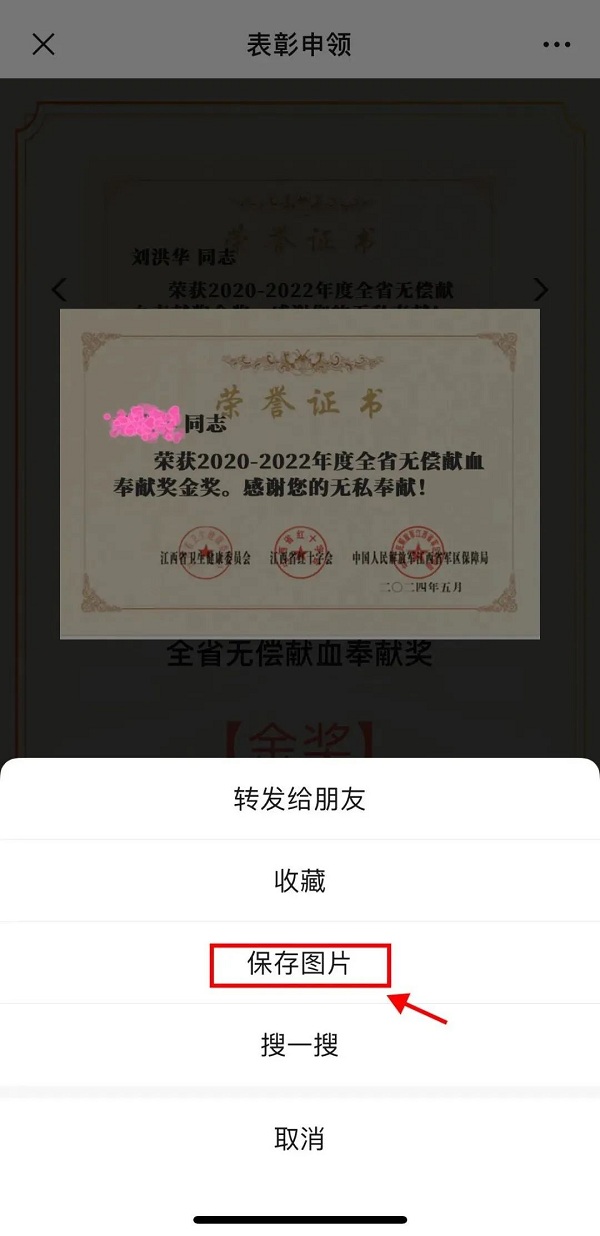Tap 保存图片 to save the certificate
The width and height of the screenshot is (600, 1236).
click(300, 964)
